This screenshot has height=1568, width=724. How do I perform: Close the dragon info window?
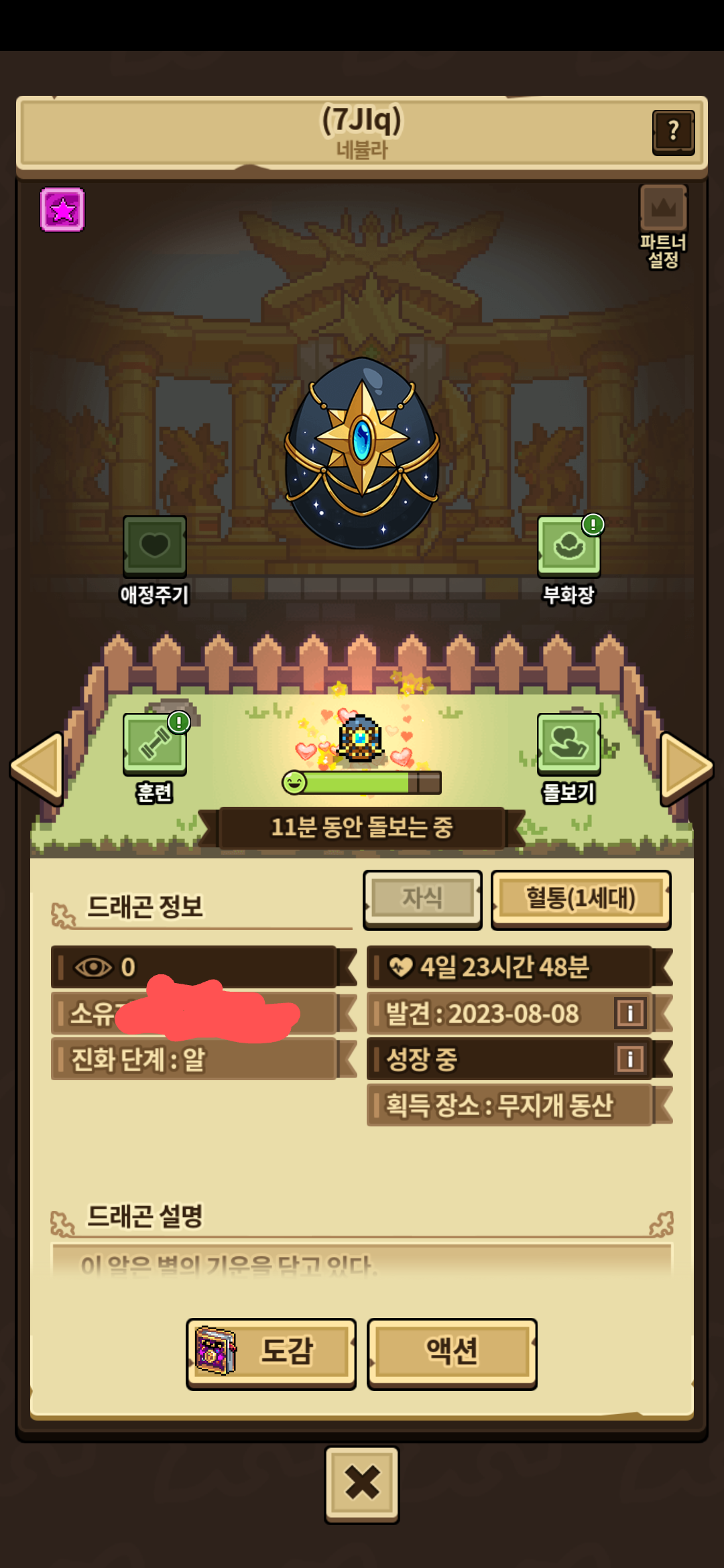click(362, 1484)
